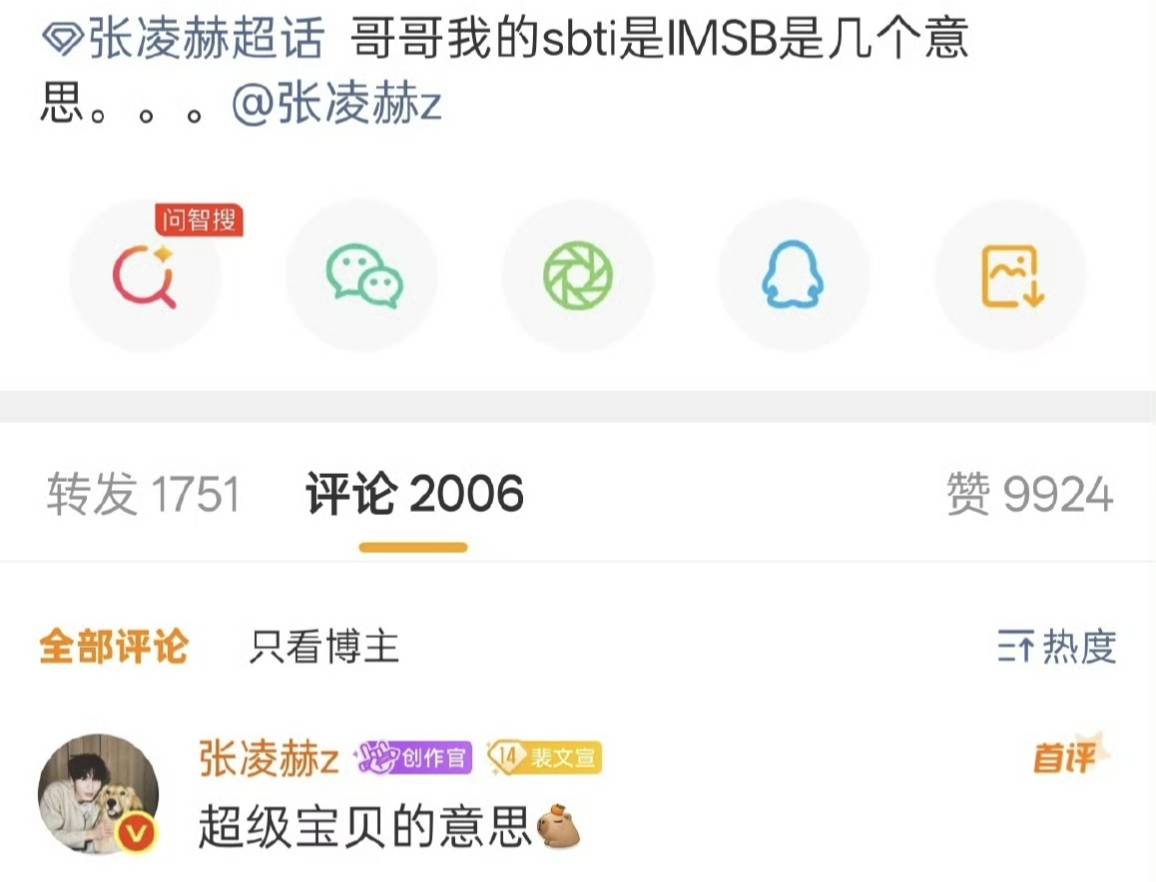Viewport: 1156px width, 882px height.
Task: Tap the 张凌赫z username in the comment
Action: (269, 758)
